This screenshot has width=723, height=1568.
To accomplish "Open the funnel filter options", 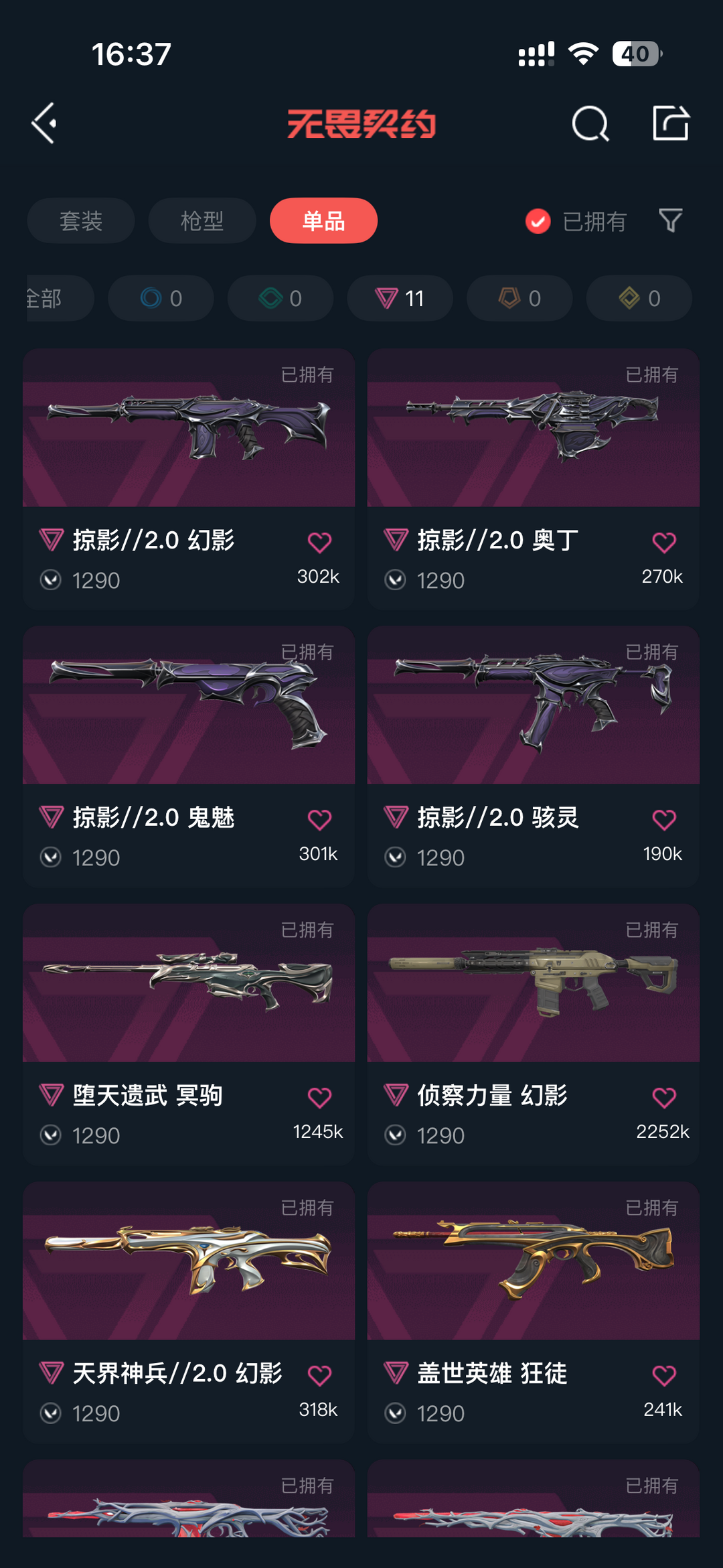I will (x=670, y=220).
